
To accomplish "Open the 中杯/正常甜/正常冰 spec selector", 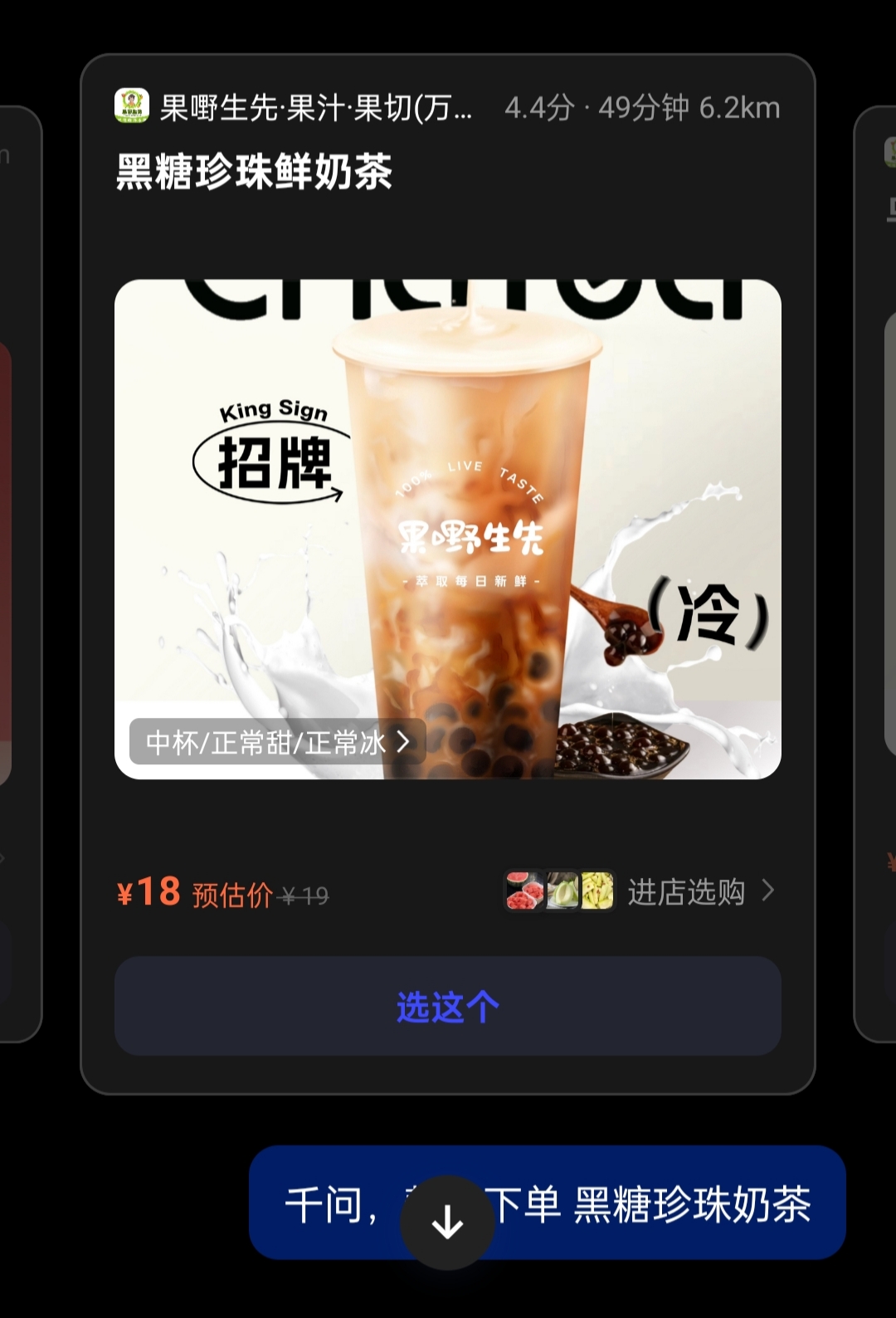I will [x=277, y=742].
